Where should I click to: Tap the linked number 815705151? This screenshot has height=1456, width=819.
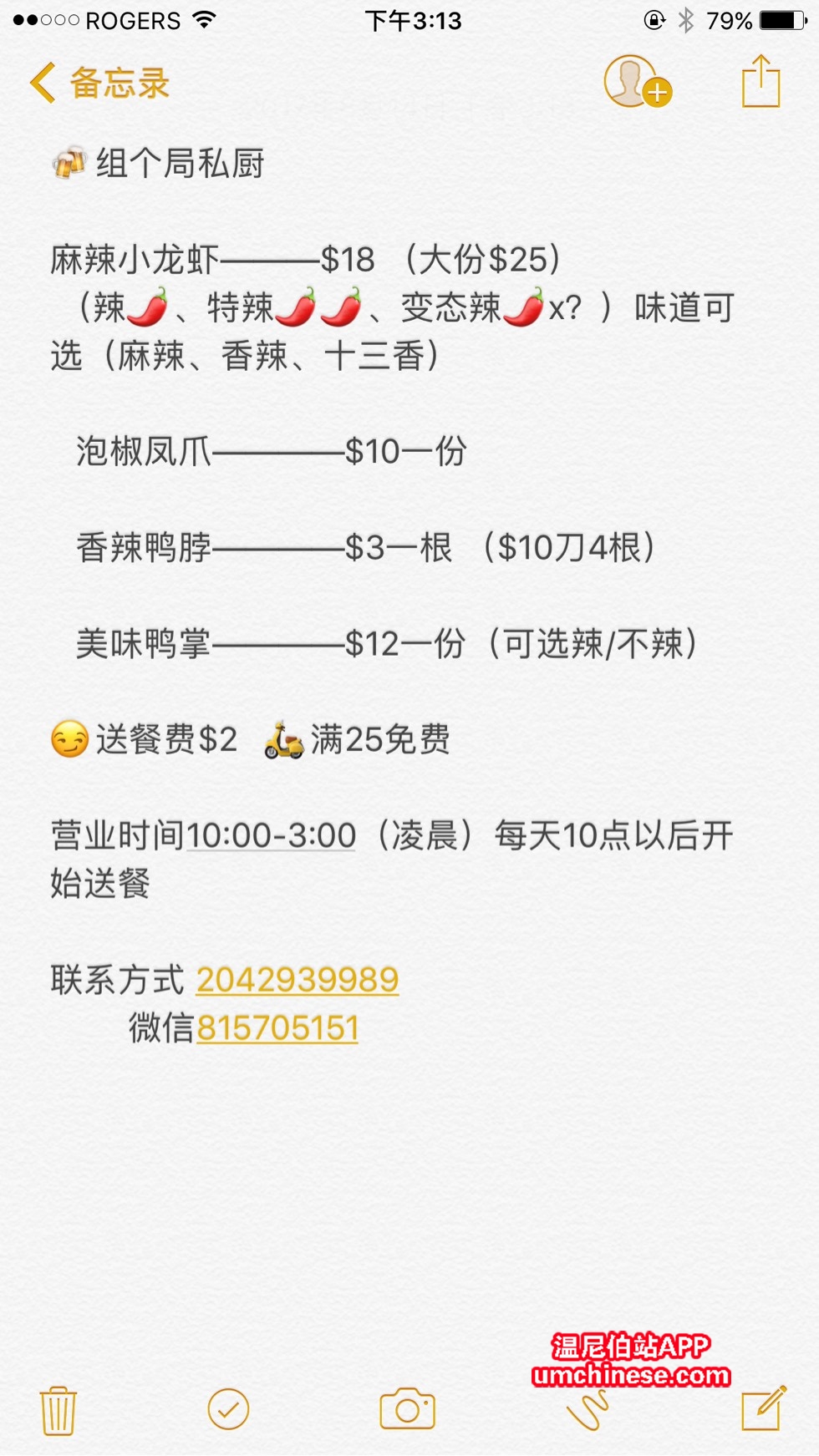277,1027
